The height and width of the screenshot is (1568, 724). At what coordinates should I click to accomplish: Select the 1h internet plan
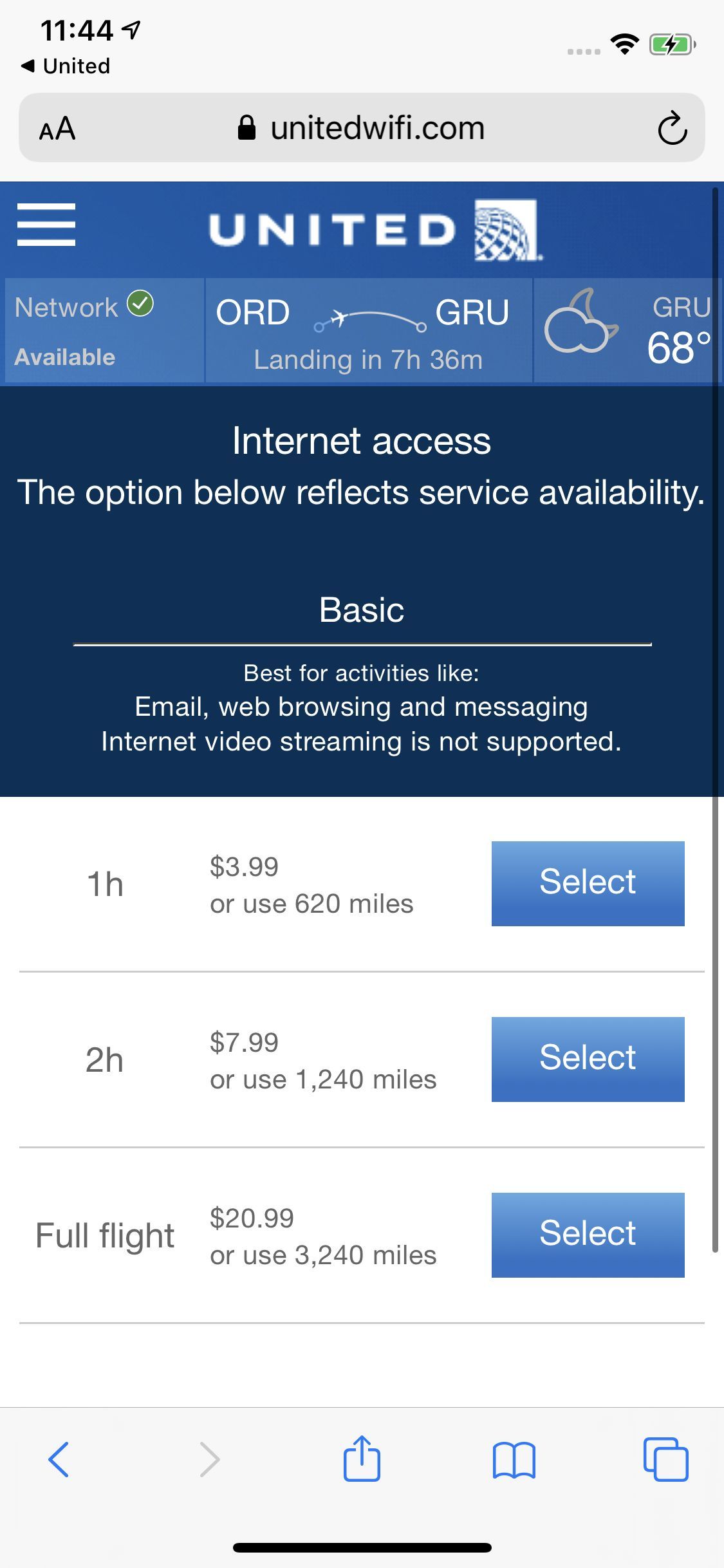click(x=588, y=883)
